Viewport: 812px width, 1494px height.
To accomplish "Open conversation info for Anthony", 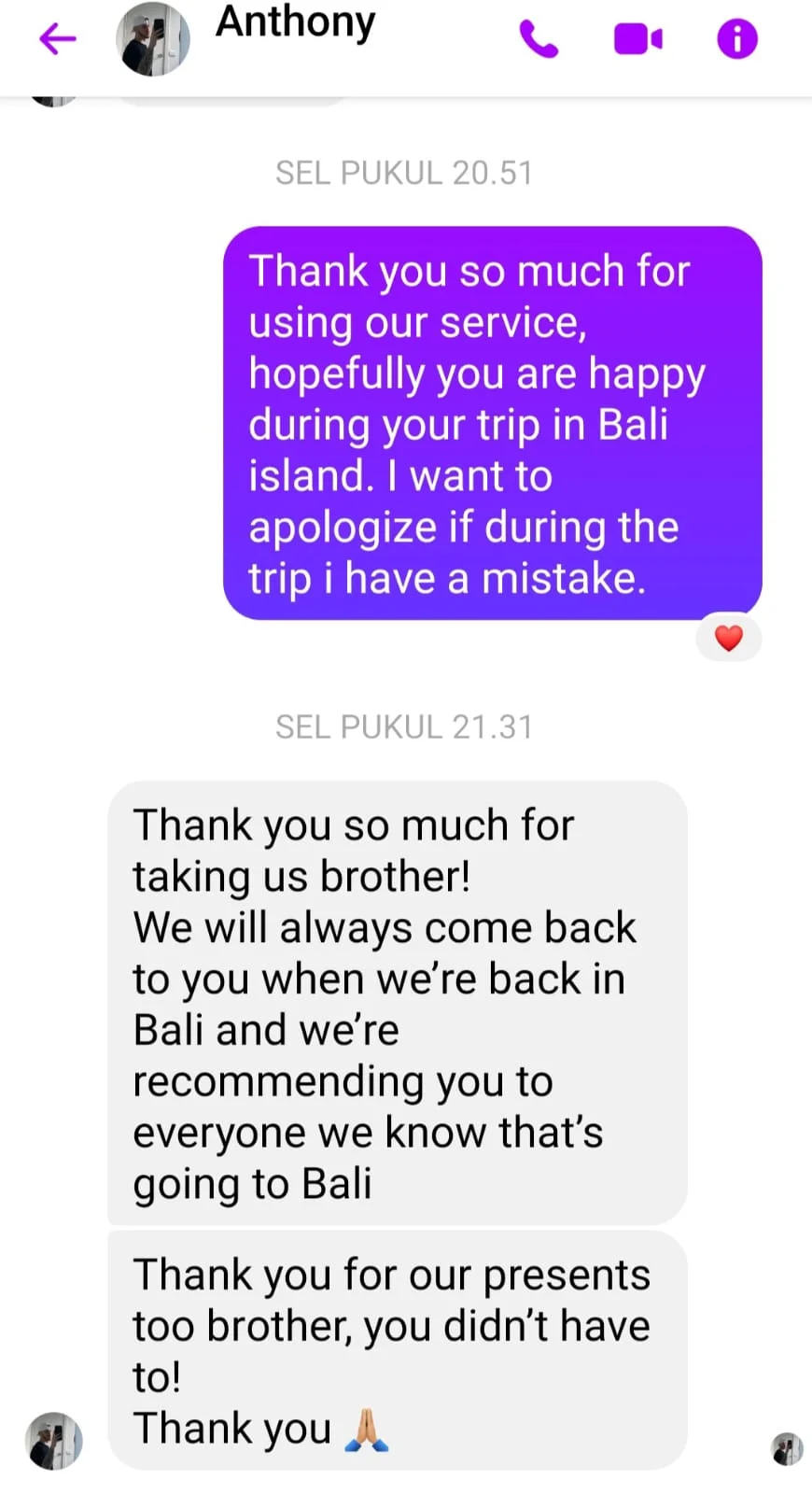I will 736,39.
